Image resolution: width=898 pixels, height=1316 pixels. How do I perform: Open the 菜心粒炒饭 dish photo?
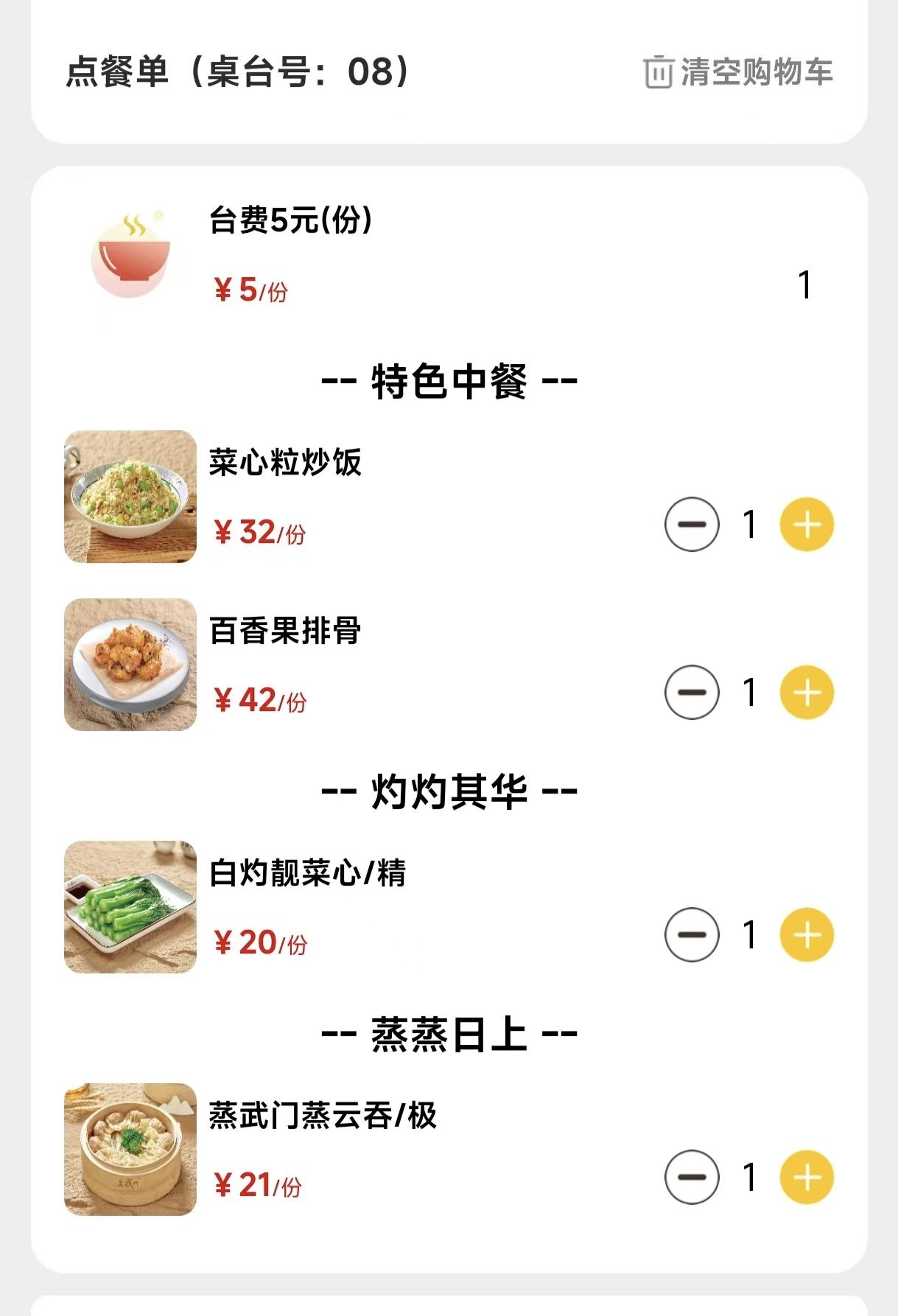point(130,497)
